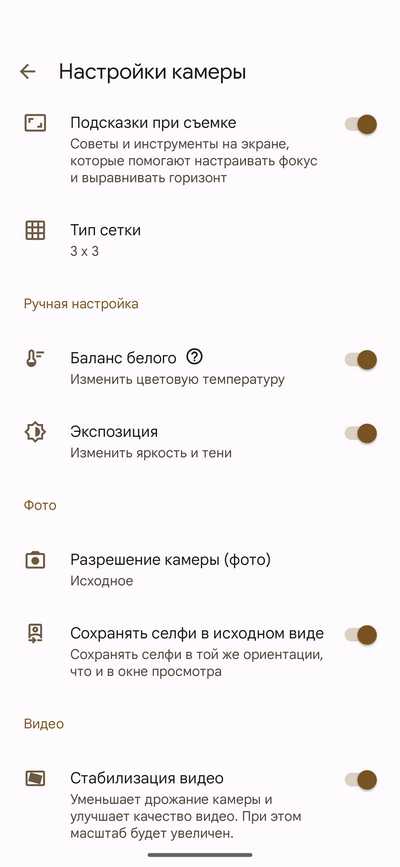Toggle Сохранять селфи в исходном виде
This screenshot has width=400, height=867.
click(x=361, y=635)
